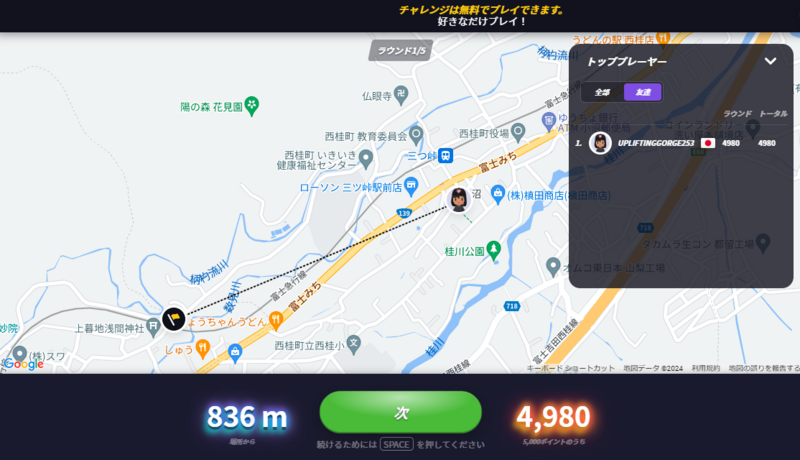Collapse the トッププレーヤー panel chevron
800x460 pixels.
770,61
